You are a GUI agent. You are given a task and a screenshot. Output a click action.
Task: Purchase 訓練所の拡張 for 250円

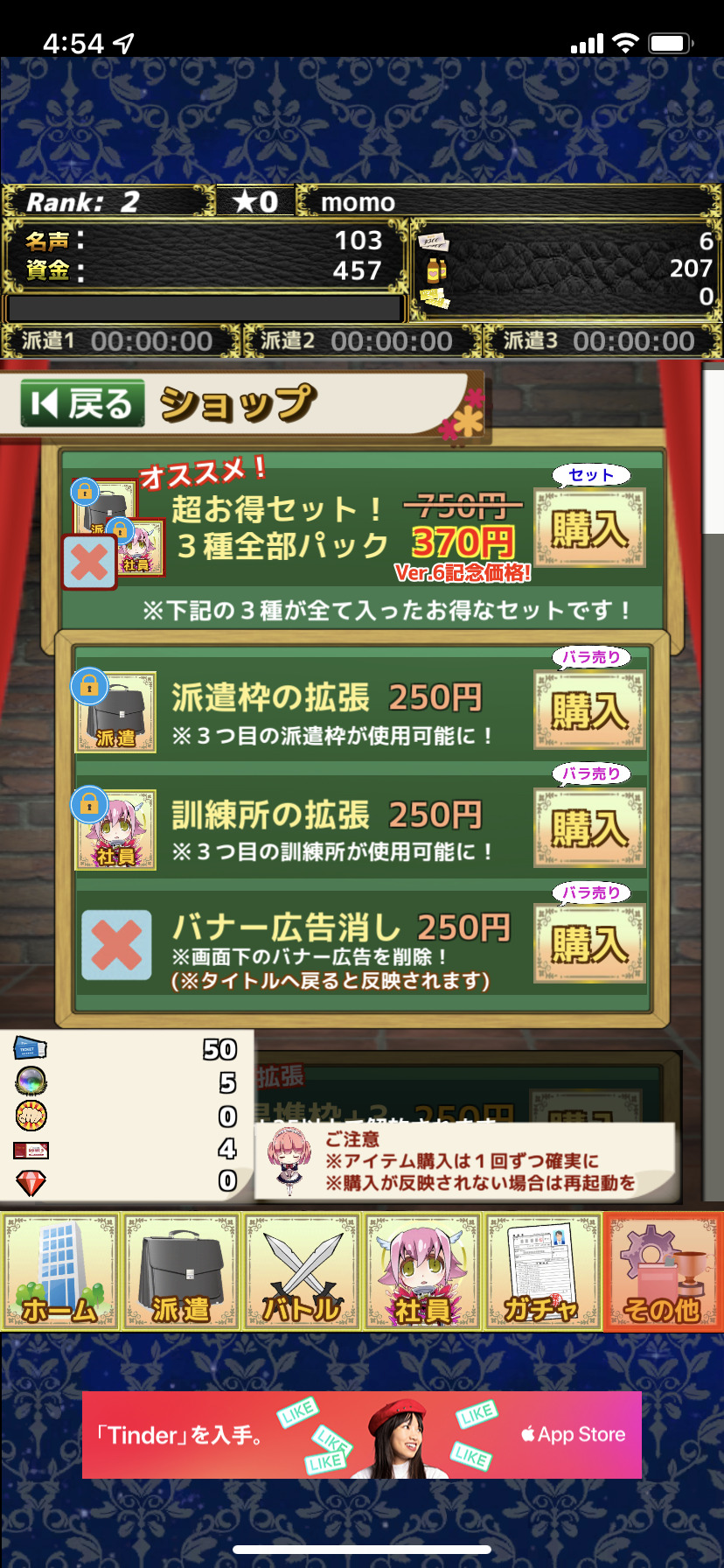[590, 828]
